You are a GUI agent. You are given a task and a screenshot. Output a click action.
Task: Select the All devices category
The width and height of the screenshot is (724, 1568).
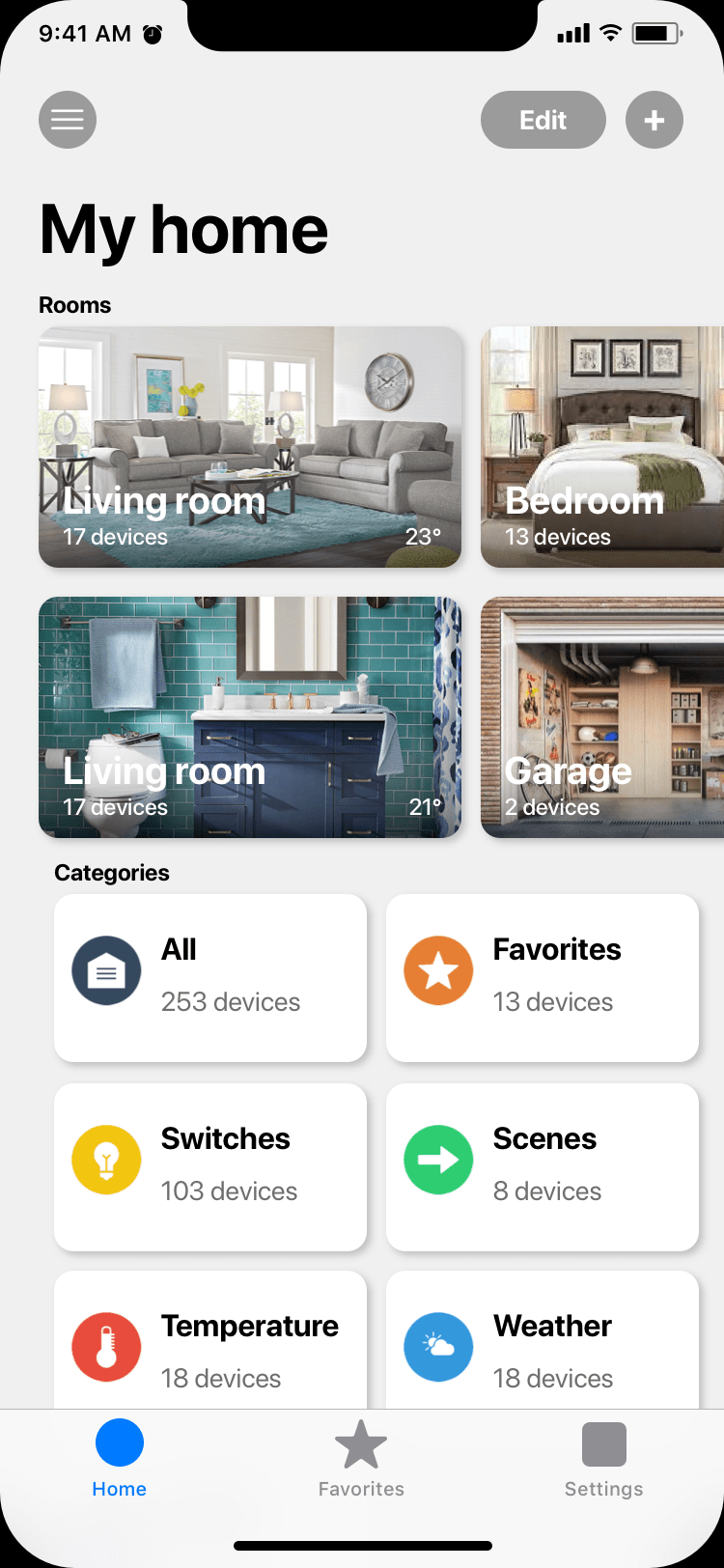tap(210, 977)
